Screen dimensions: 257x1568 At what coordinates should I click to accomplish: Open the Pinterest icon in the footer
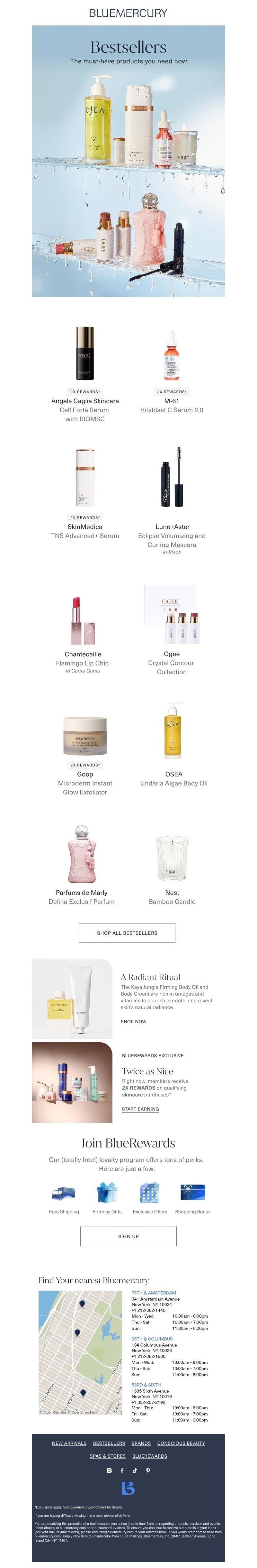[x=148, y=1471]
